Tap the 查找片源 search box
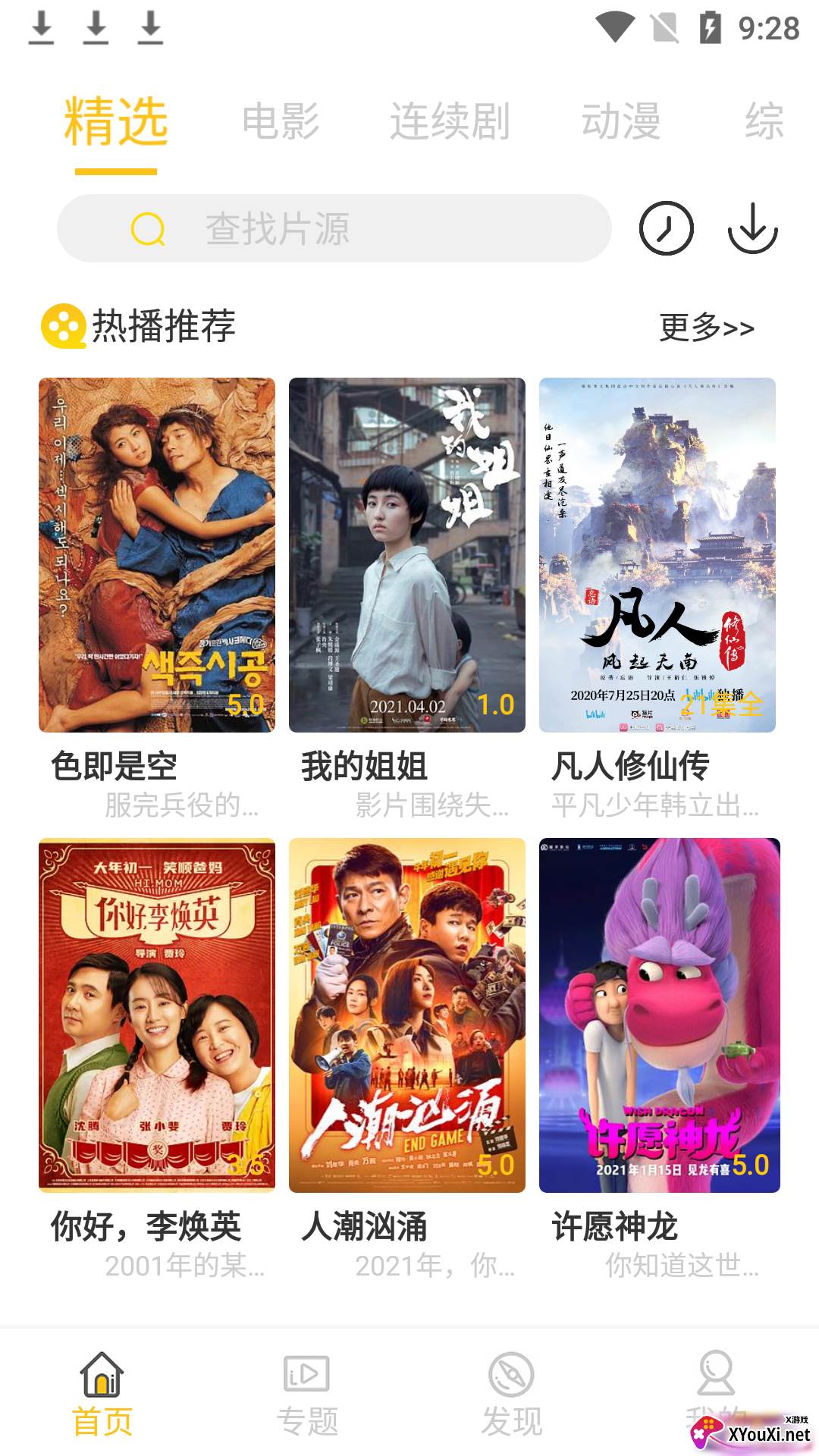The image size is (819, 1456). pos(334,228)
